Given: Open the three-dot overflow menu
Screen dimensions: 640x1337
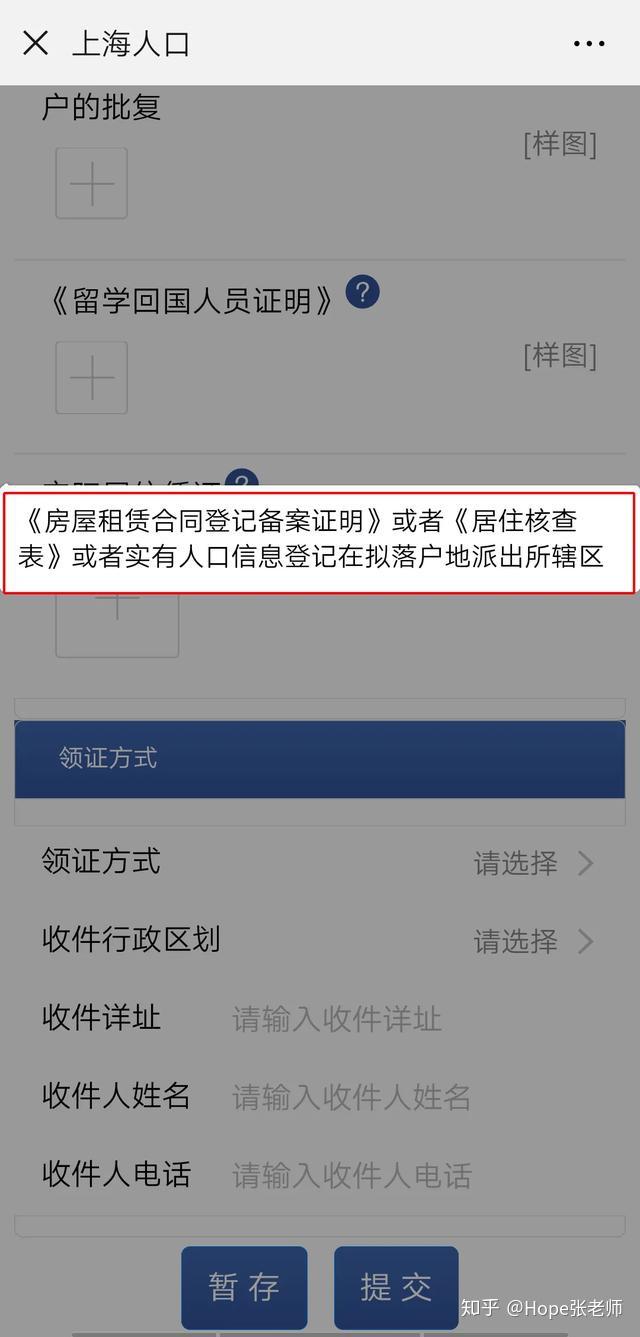Looking at the screenshot, I should pyautogui.click(x=589, y=43).
